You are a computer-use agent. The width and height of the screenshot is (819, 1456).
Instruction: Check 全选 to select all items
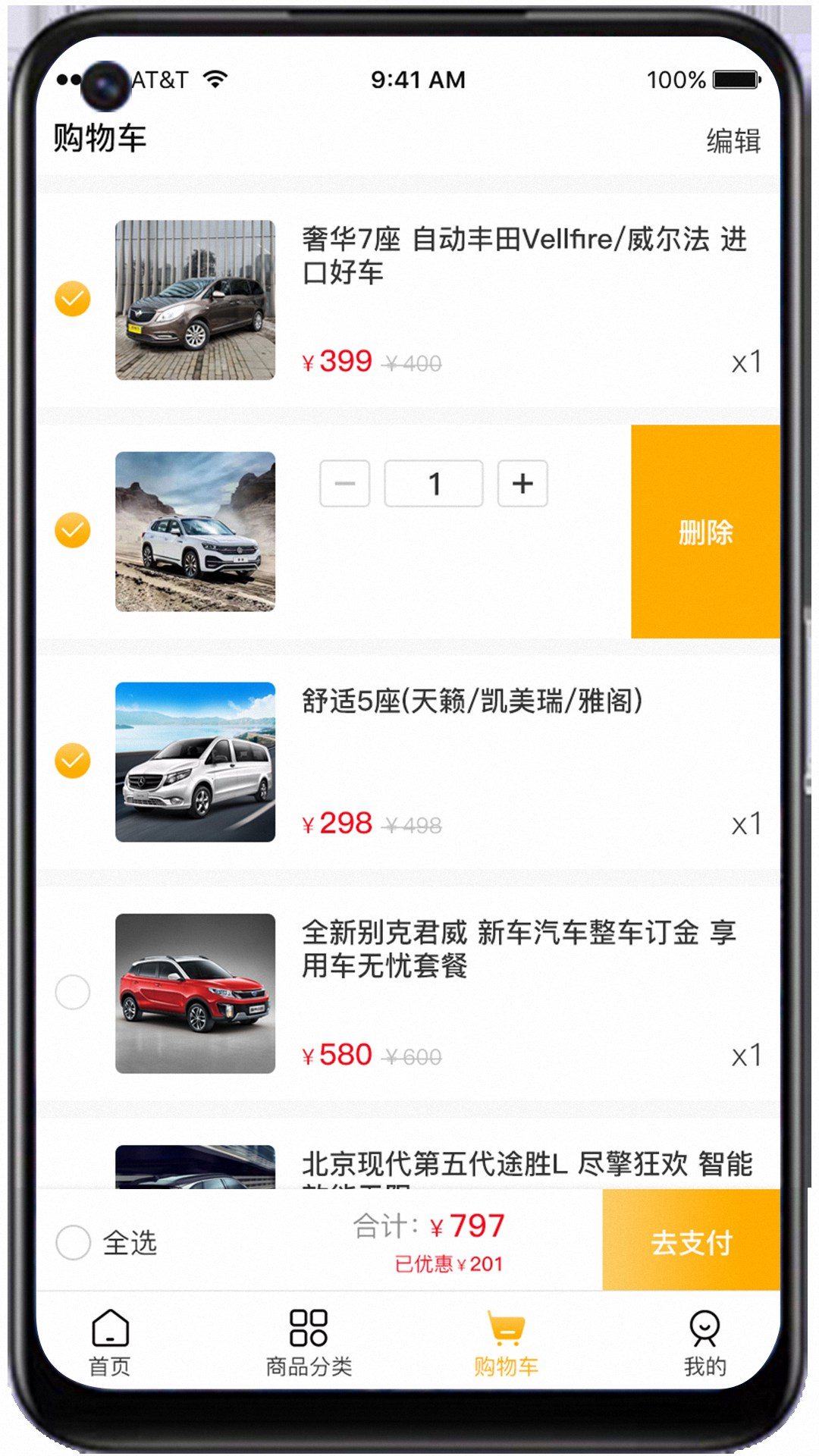(x=74, y=1243)
